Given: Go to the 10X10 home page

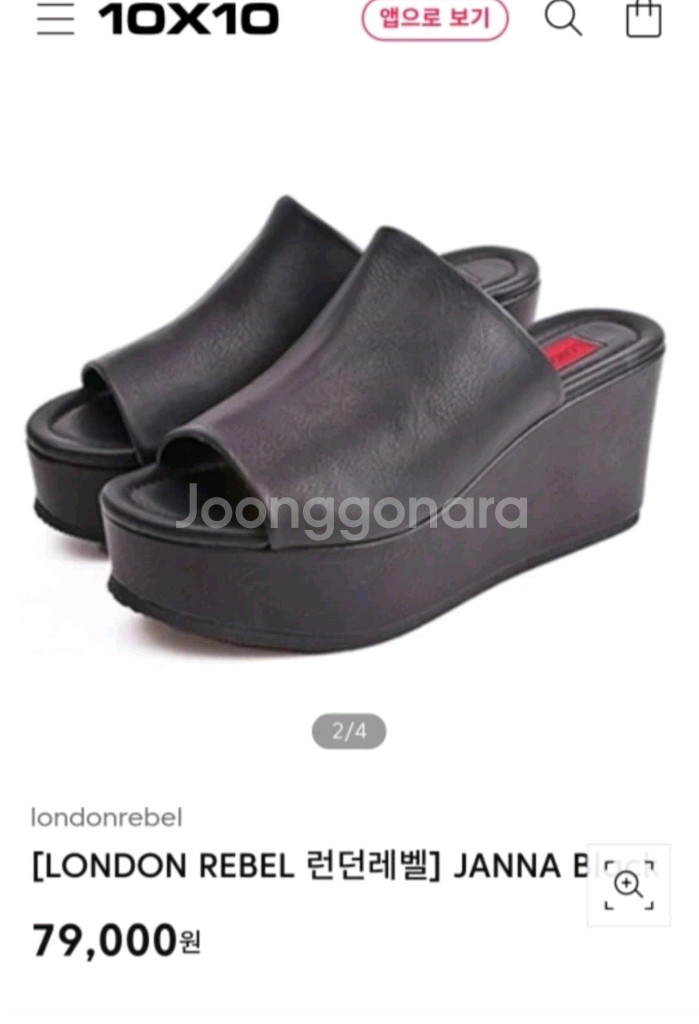Looking at the screenshot, I should tap(188, 18).
